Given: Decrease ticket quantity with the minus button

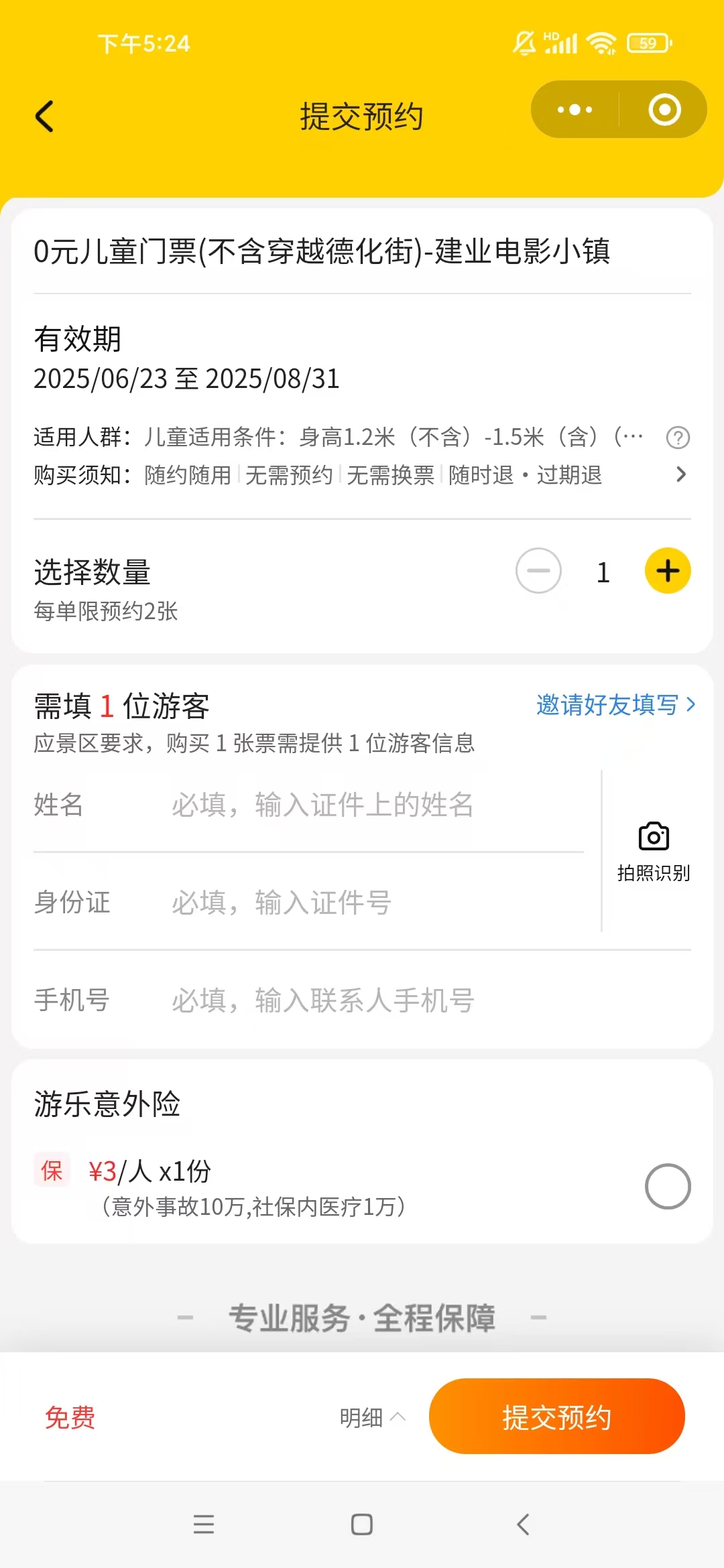Looking at the screenshot, I should [x=538, y=571].
